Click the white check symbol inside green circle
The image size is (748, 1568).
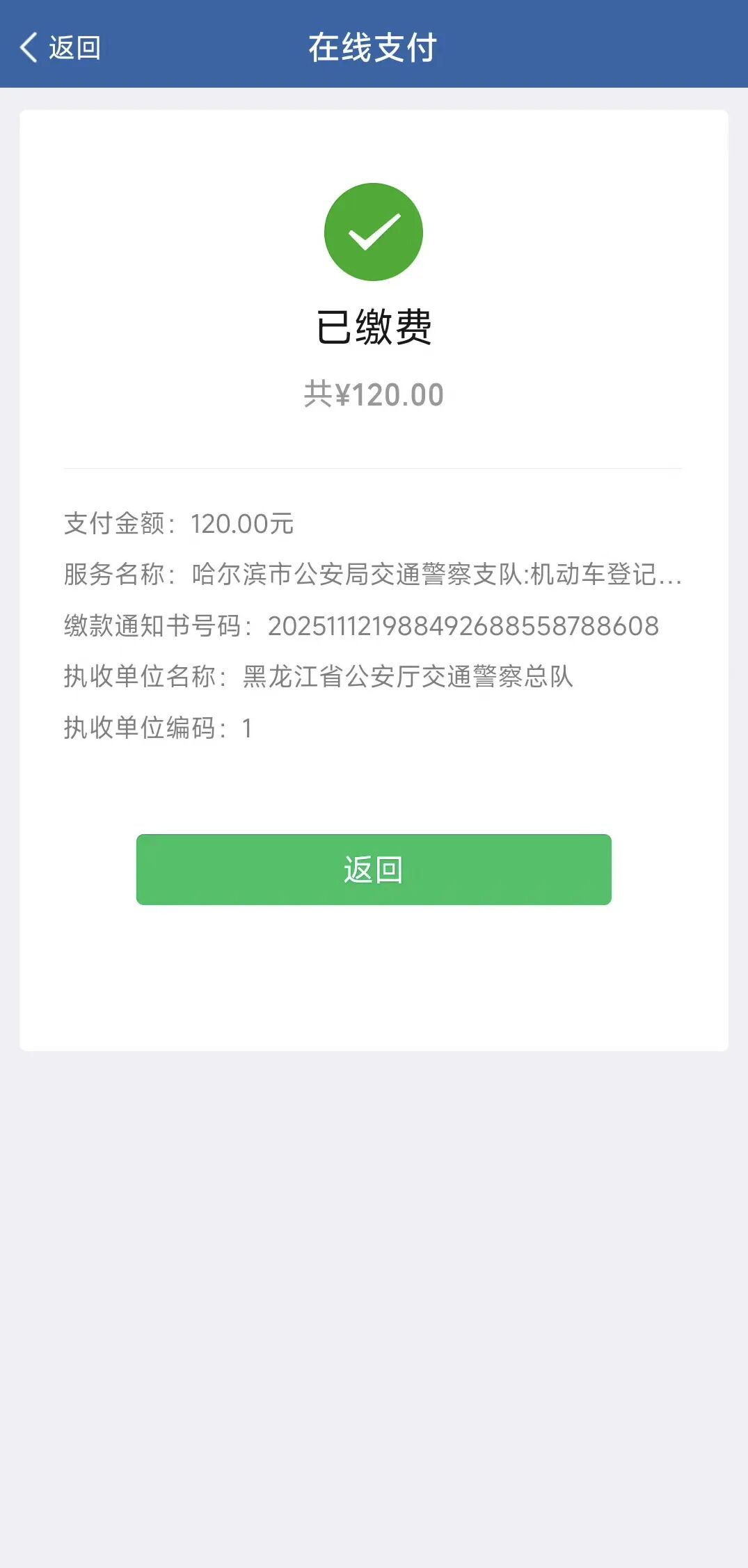[374, 232]
